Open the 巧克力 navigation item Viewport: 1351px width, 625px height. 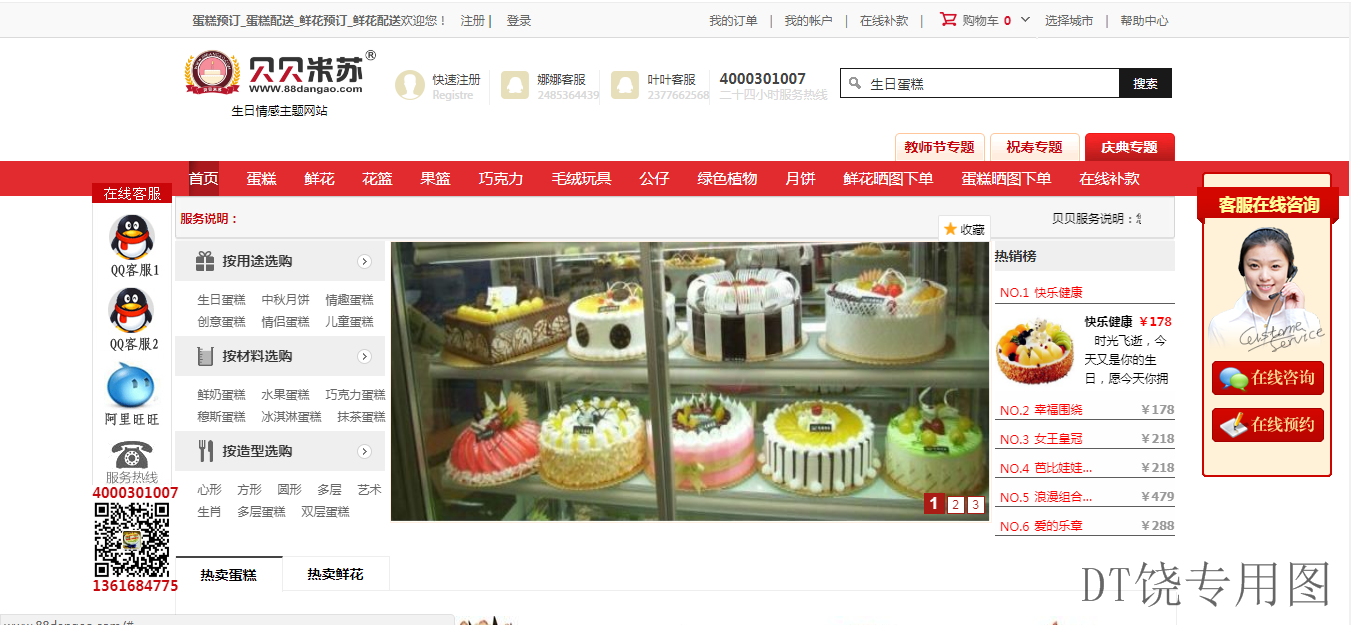coord(501,178)
